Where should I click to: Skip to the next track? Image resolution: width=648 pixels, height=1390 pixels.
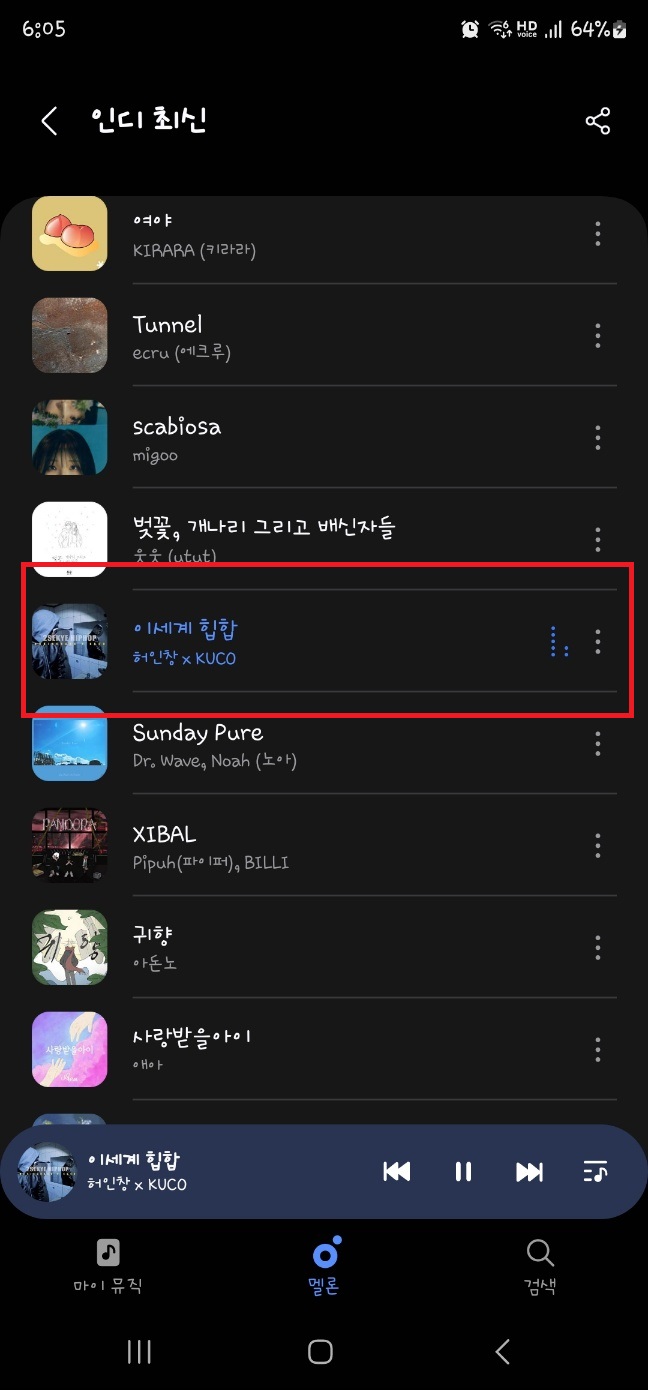click(529, 1172)
